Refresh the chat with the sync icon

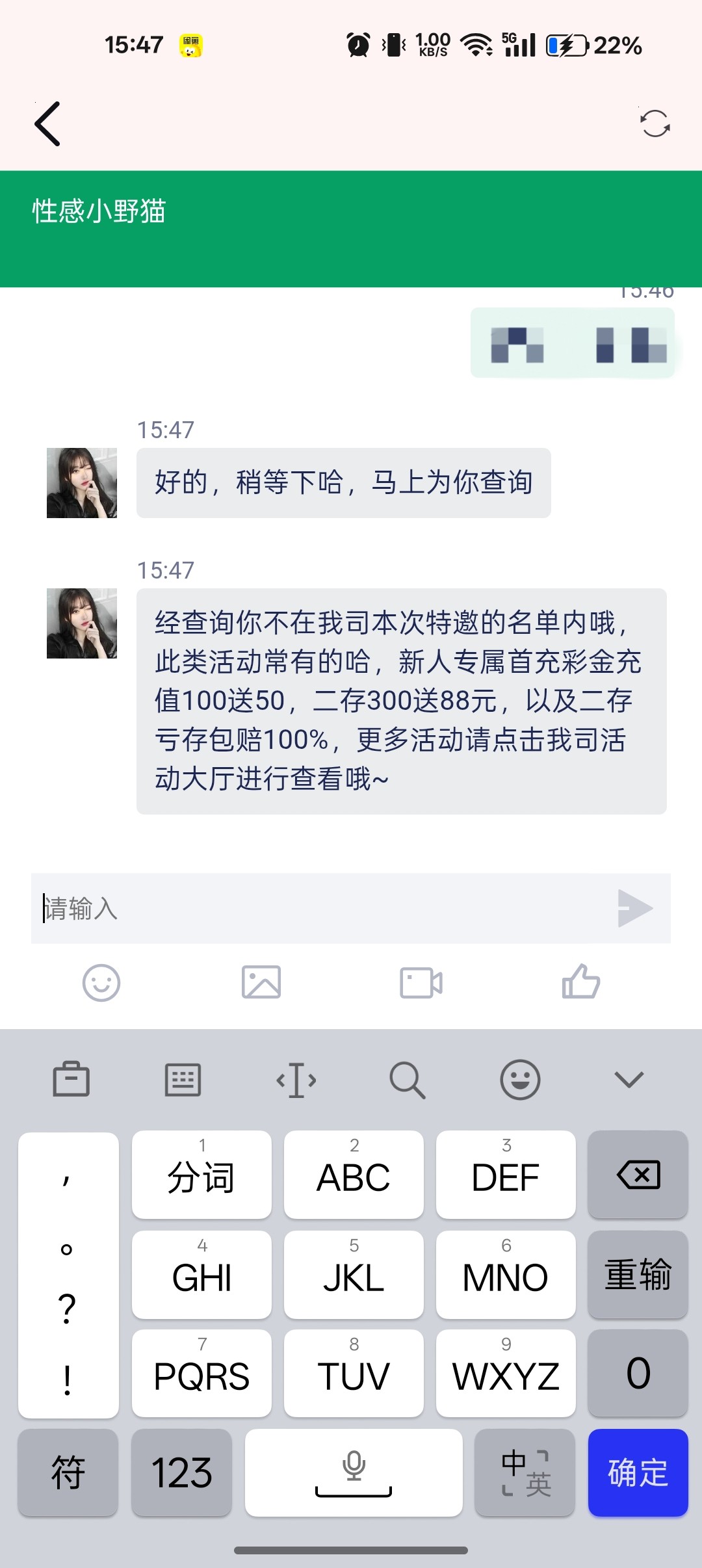(x=655, y=124)
